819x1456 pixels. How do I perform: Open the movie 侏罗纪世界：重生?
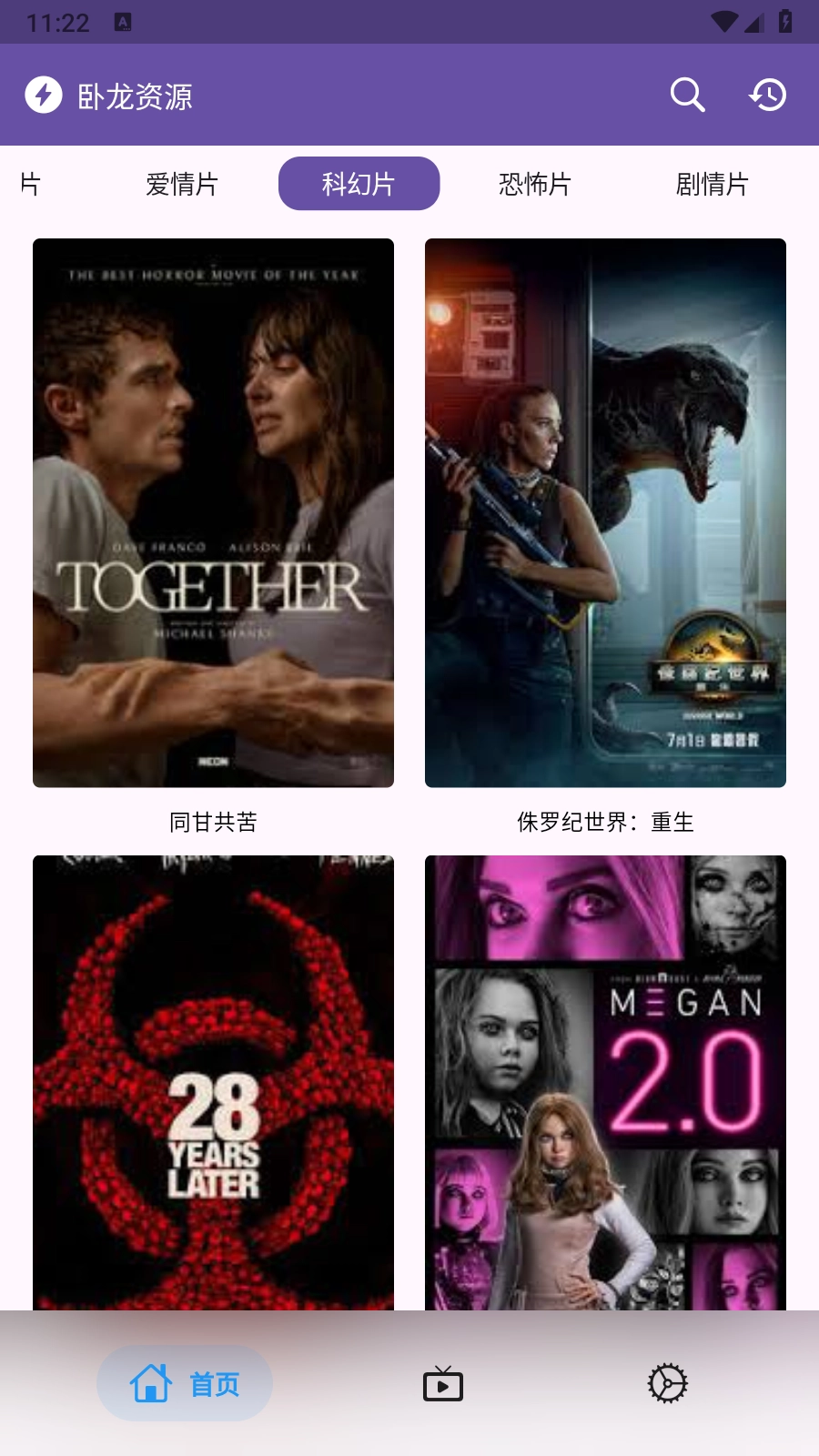click(605, 513)
